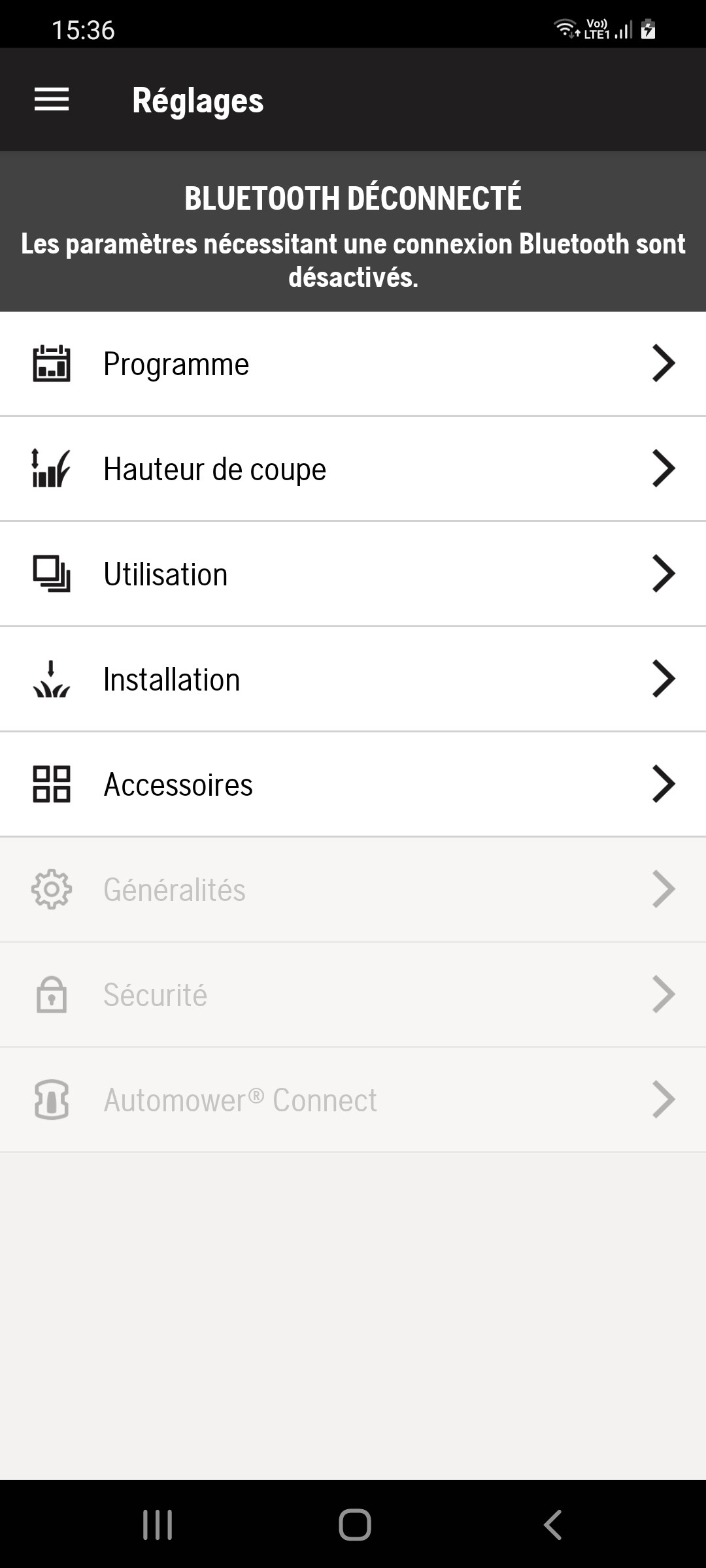The image size is (706, 1568).
Task: Tap the system back button
Action: [552, 1525]
